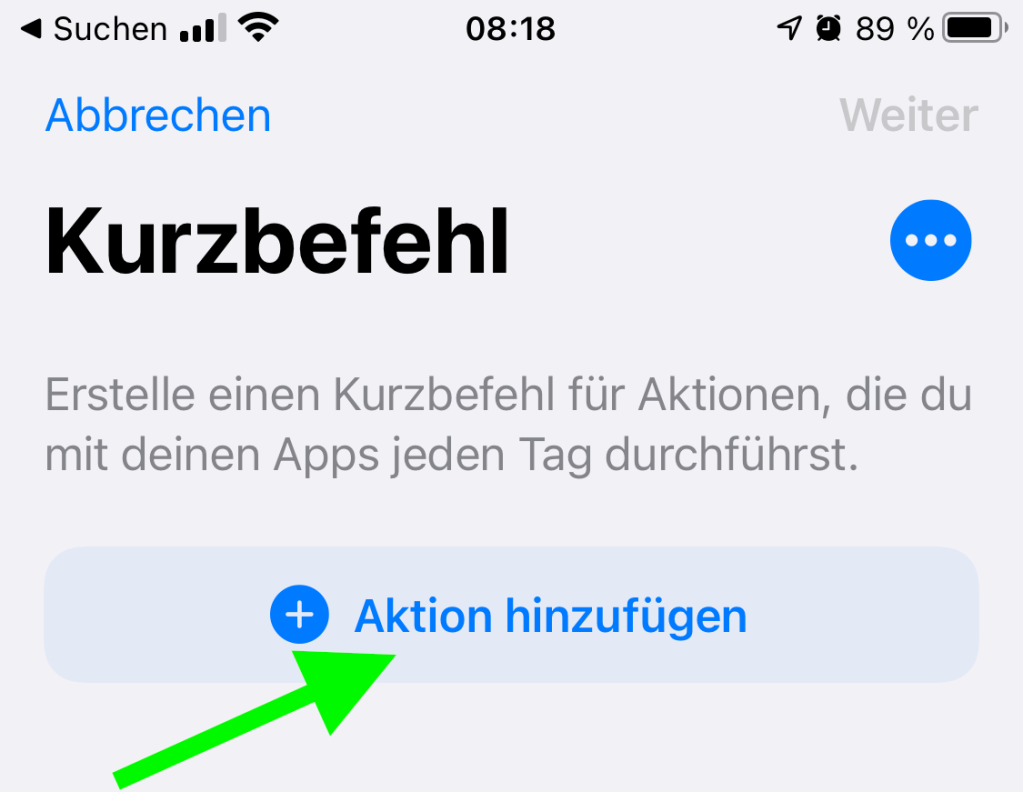
Task: Open the three-dot options menu
Action: (930, 240)
